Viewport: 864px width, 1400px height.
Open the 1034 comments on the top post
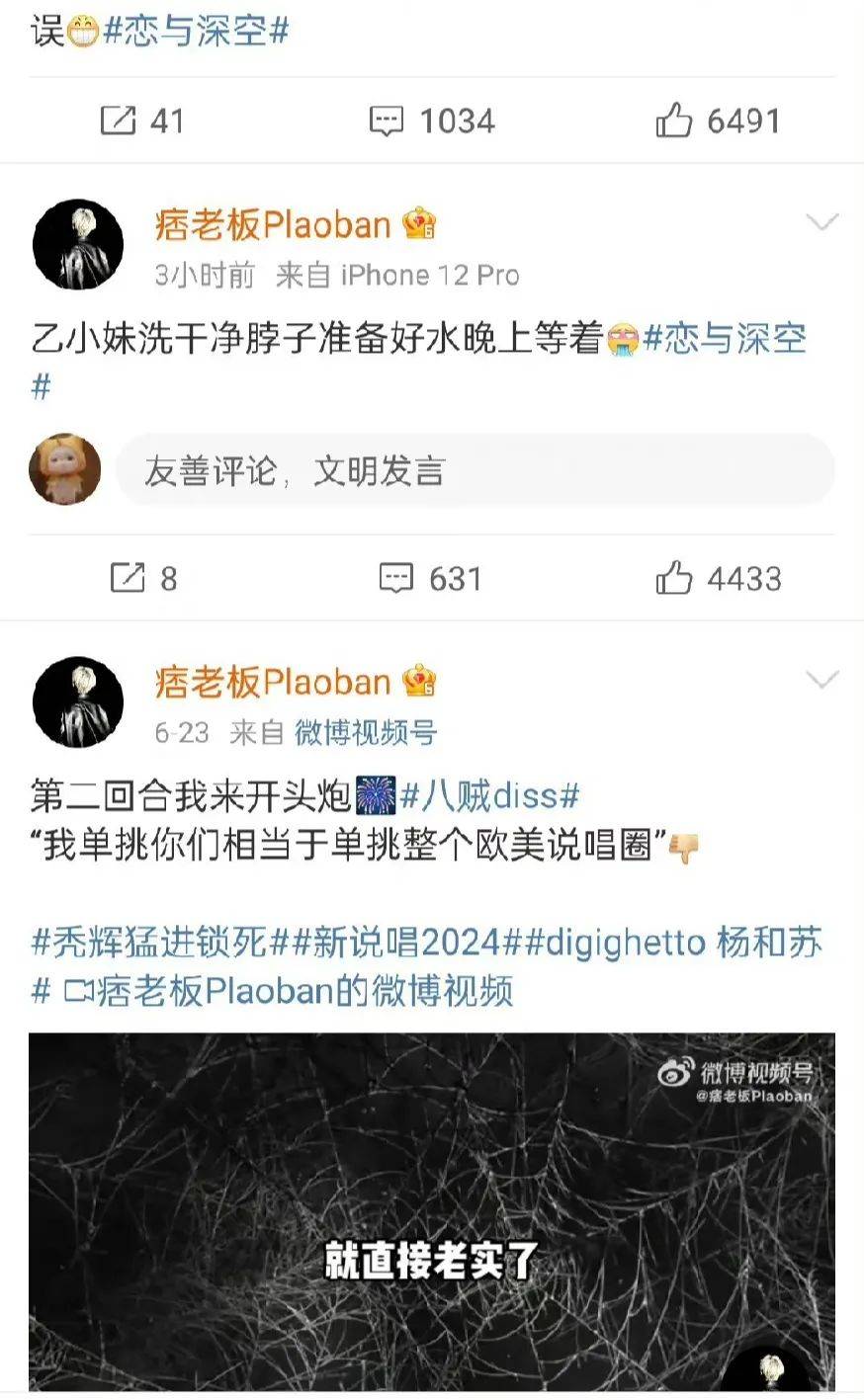pos(432,122)
